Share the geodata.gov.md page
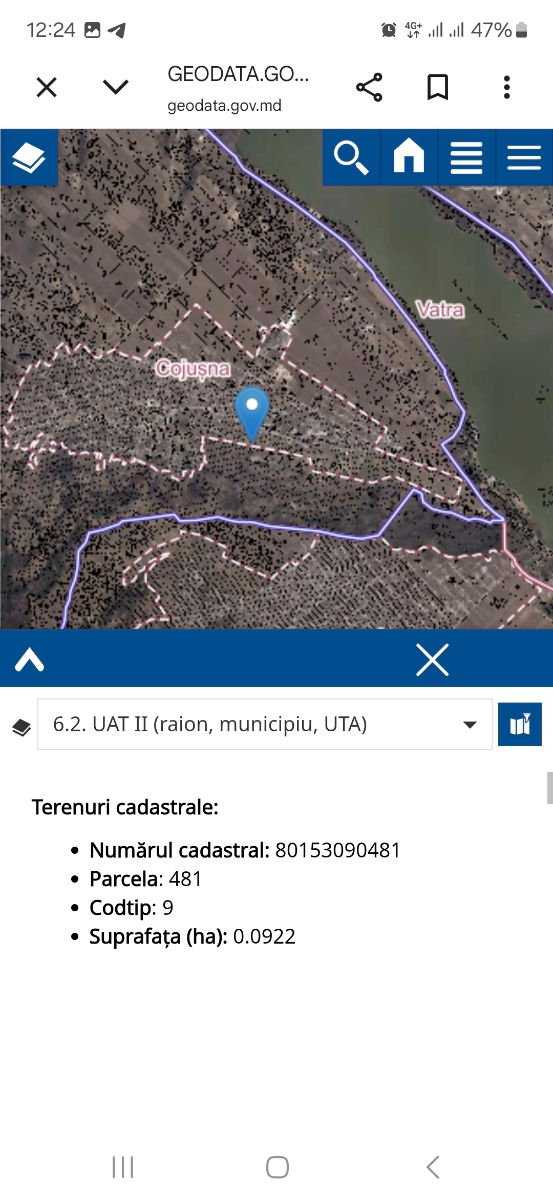The height and width of the screenshot is (1200, 553). click(x=369, y=87)
